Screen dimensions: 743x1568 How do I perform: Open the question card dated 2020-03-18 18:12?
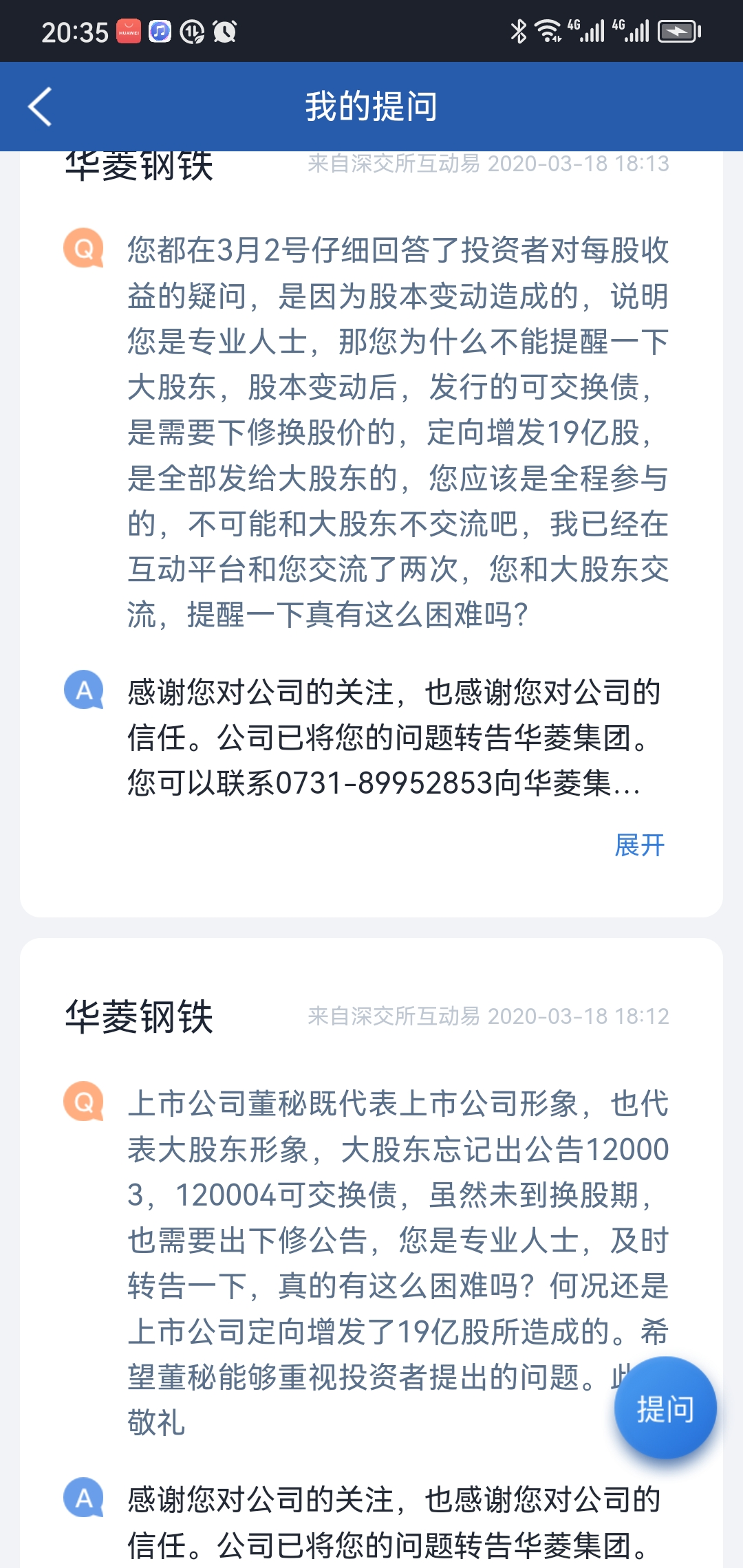click(x=371, y=1238)
